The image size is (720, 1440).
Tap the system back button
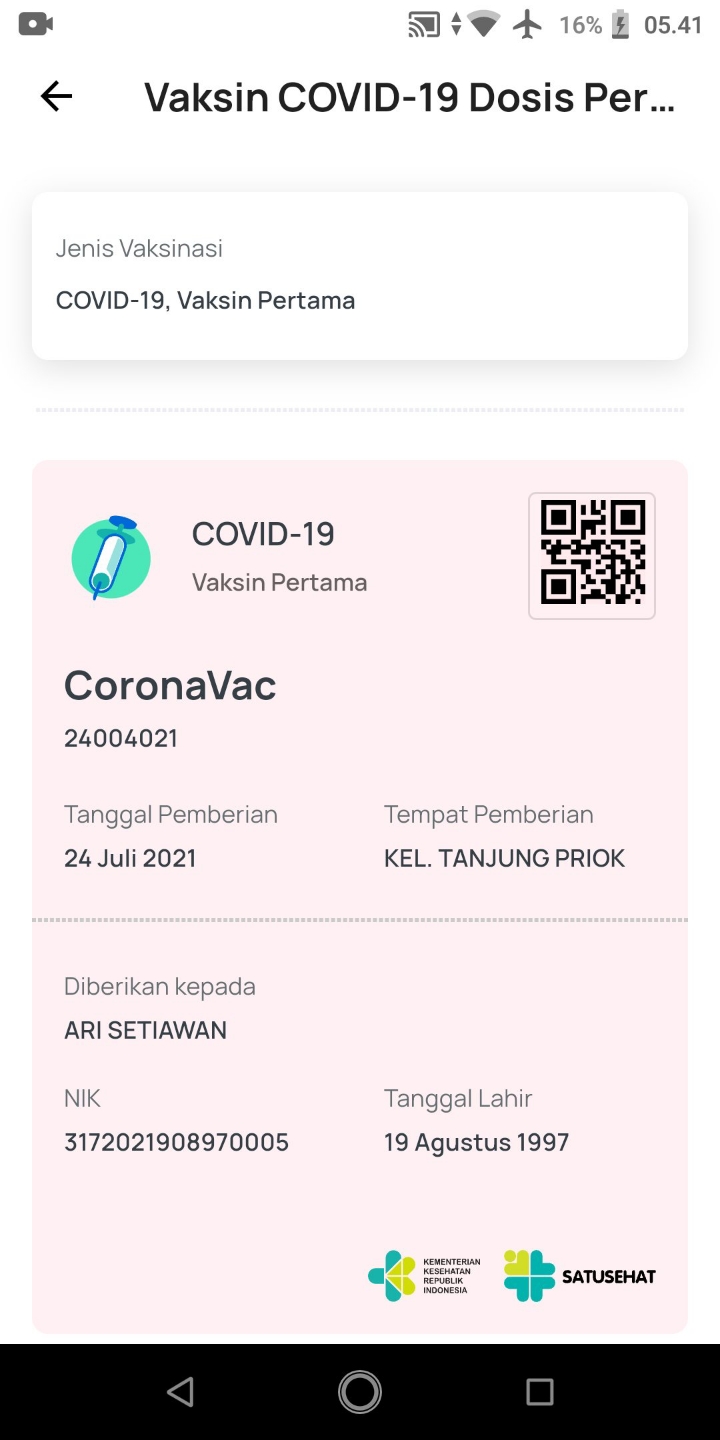coord(180,1392)
